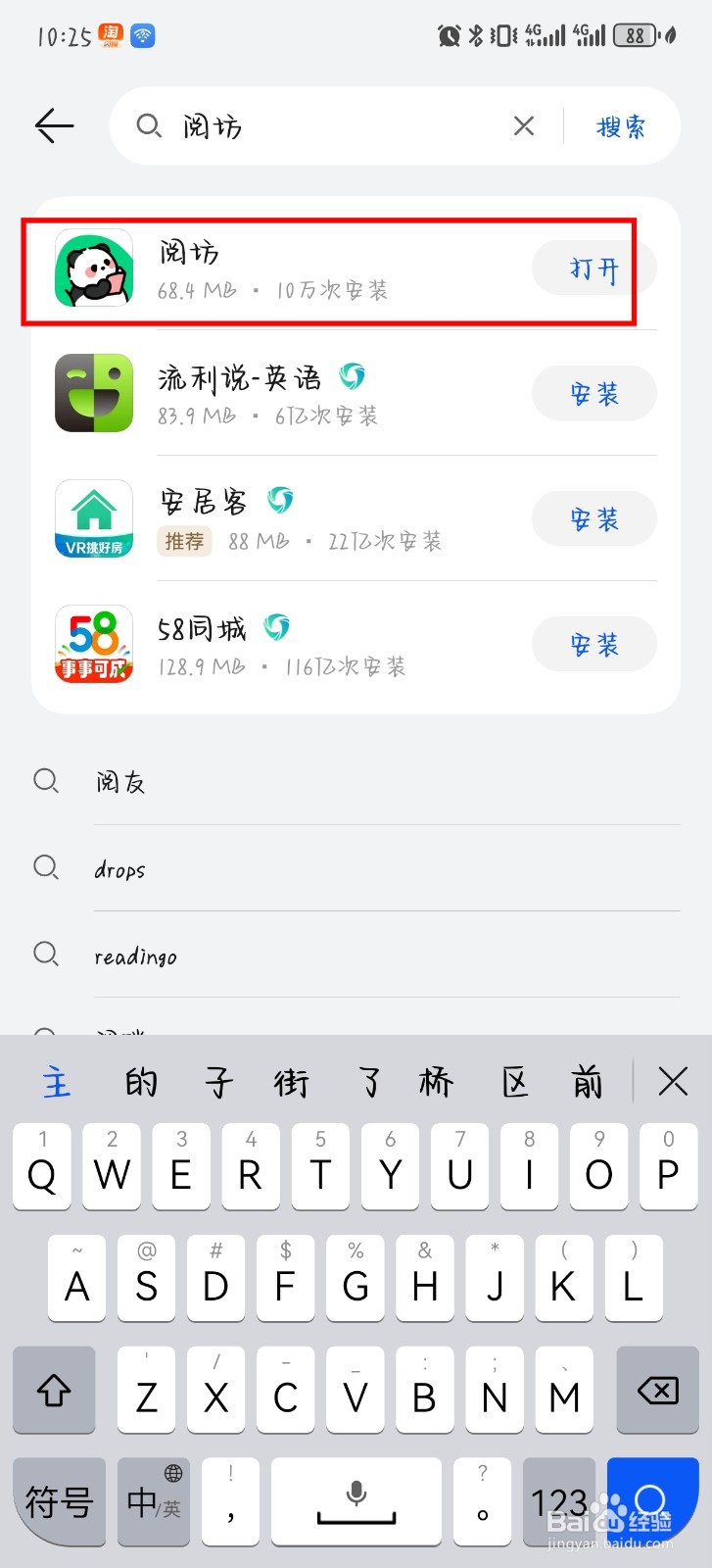Tap the 58同城 app icon
Viewport: 712px width, 1568px height.
coord(93,643)
